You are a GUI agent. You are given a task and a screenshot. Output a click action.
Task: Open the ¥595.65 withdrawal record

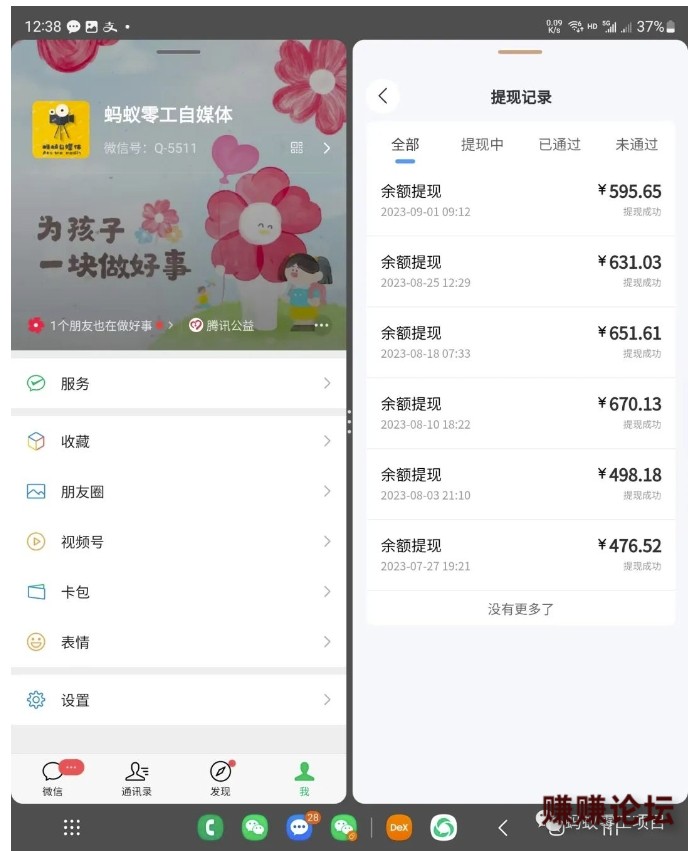pyautogui.click(x=520, y=200)
